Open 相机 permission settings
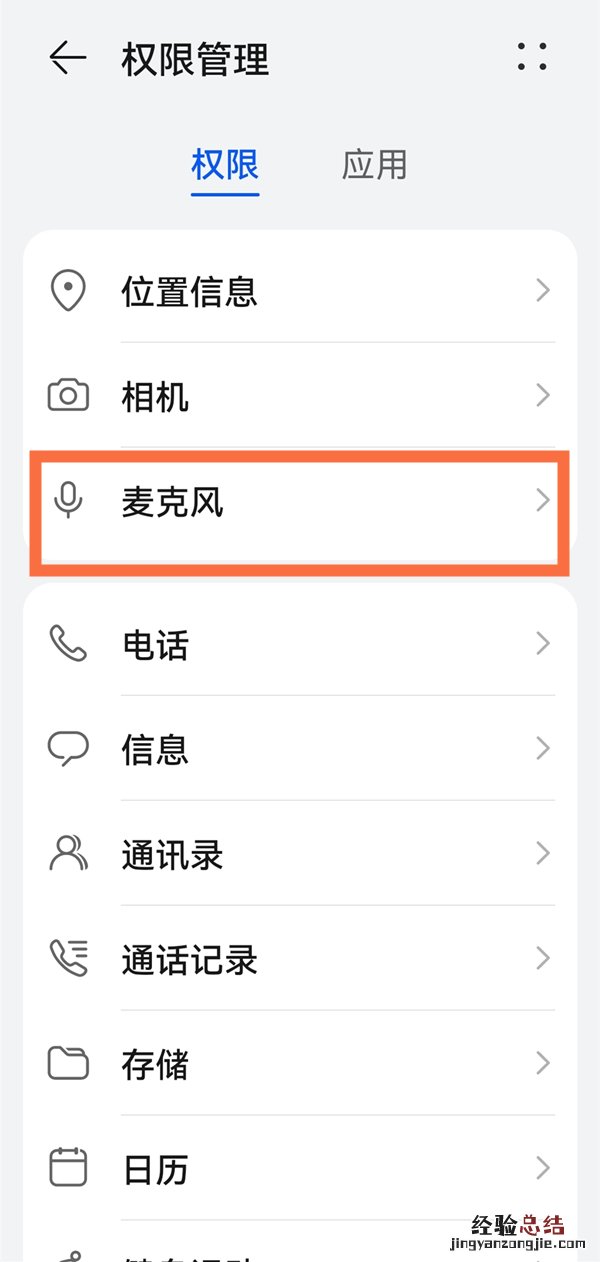600x1262 pixels. pos(300,397)
